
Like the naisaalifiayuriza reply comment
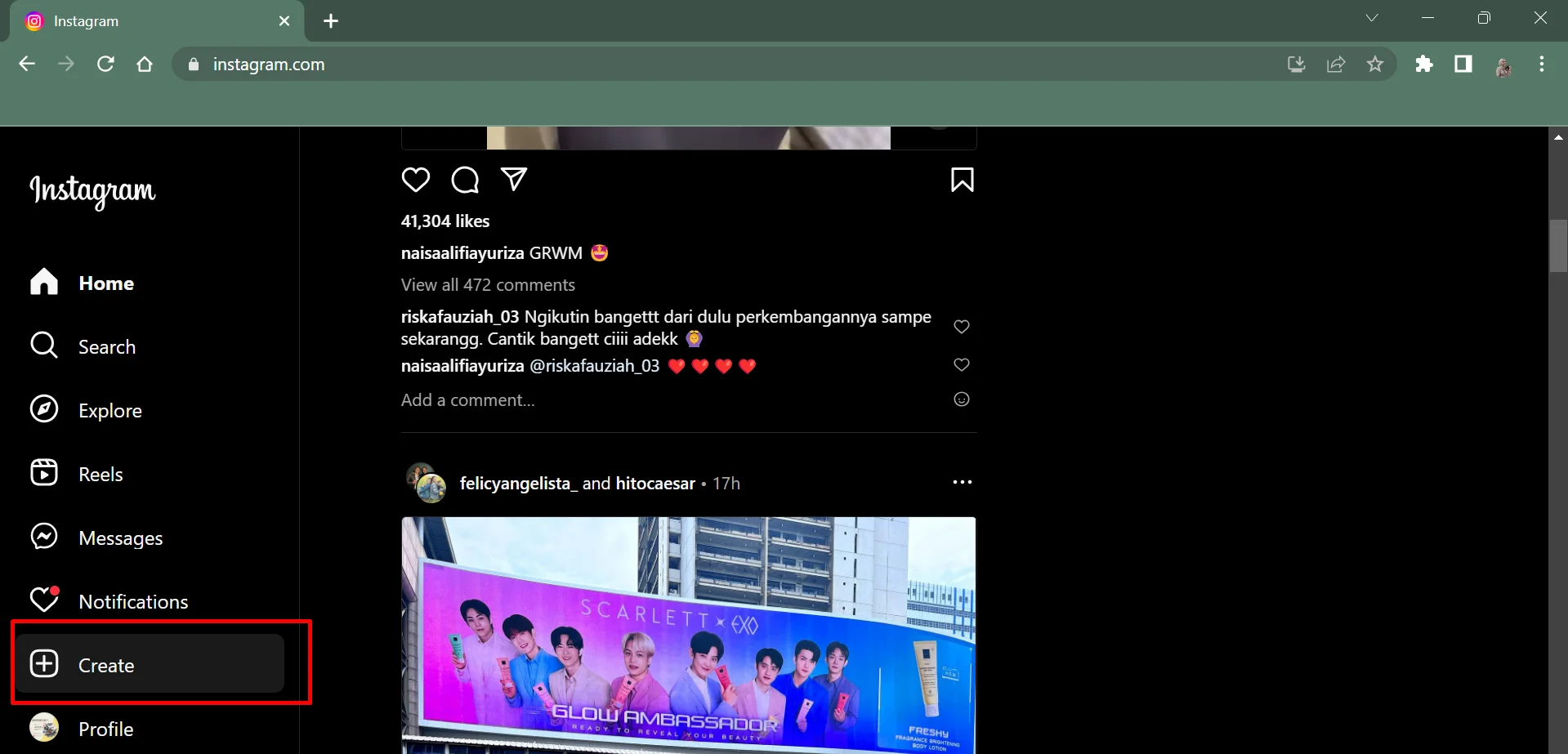[x=962, y=365]
